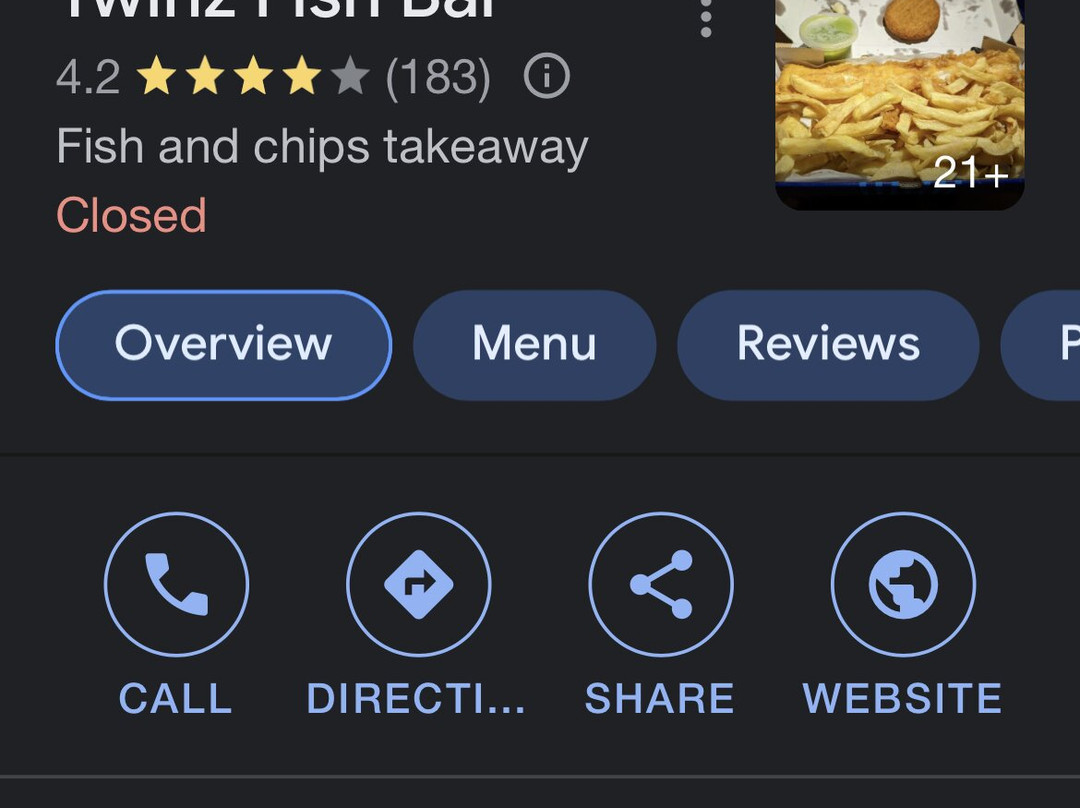
Task: Open the three-dot overflow menu
Action: pyautogui.click(x=706, y=20)
